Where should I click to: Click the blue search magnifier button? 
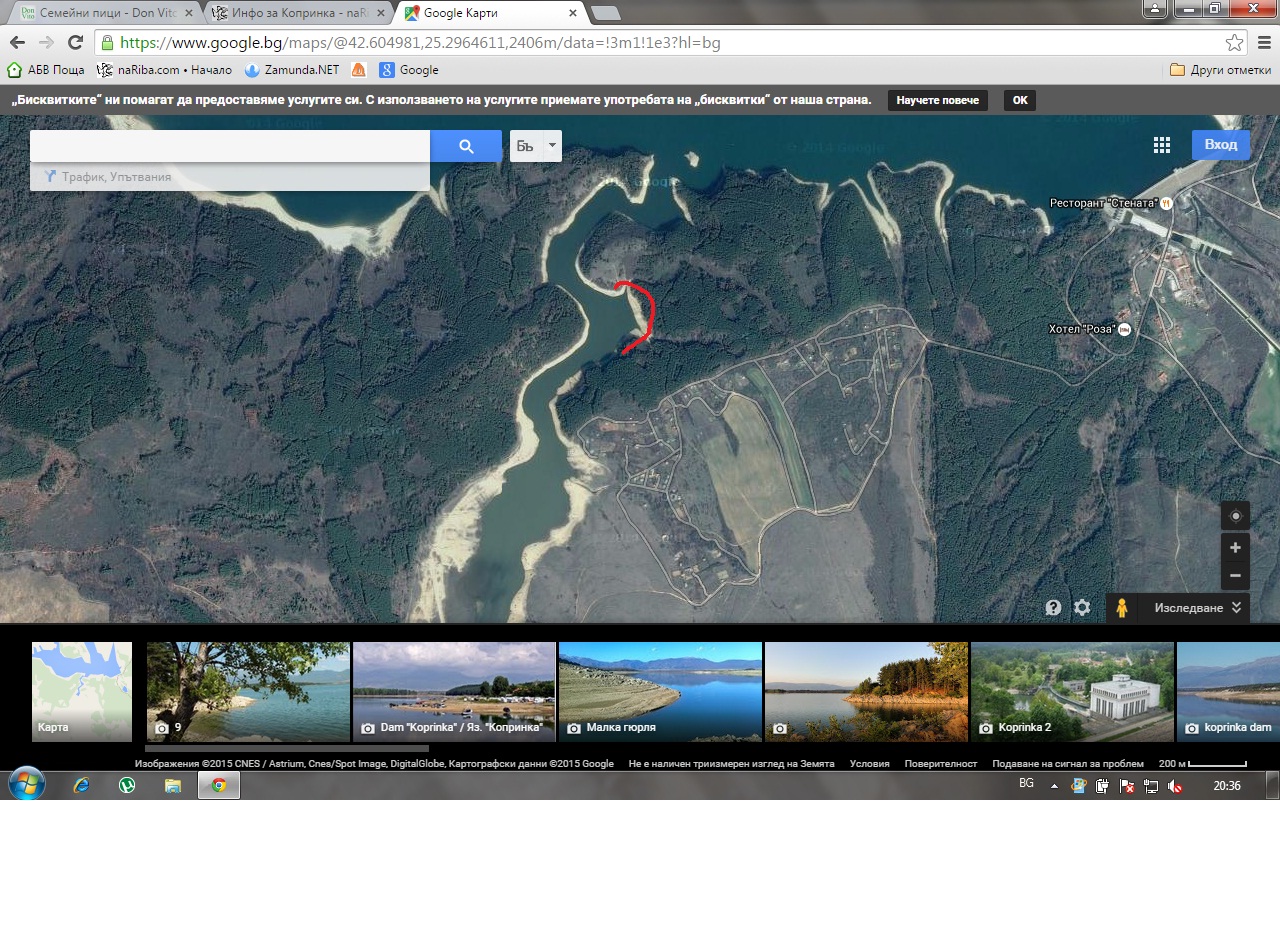[x=466, y=146]
